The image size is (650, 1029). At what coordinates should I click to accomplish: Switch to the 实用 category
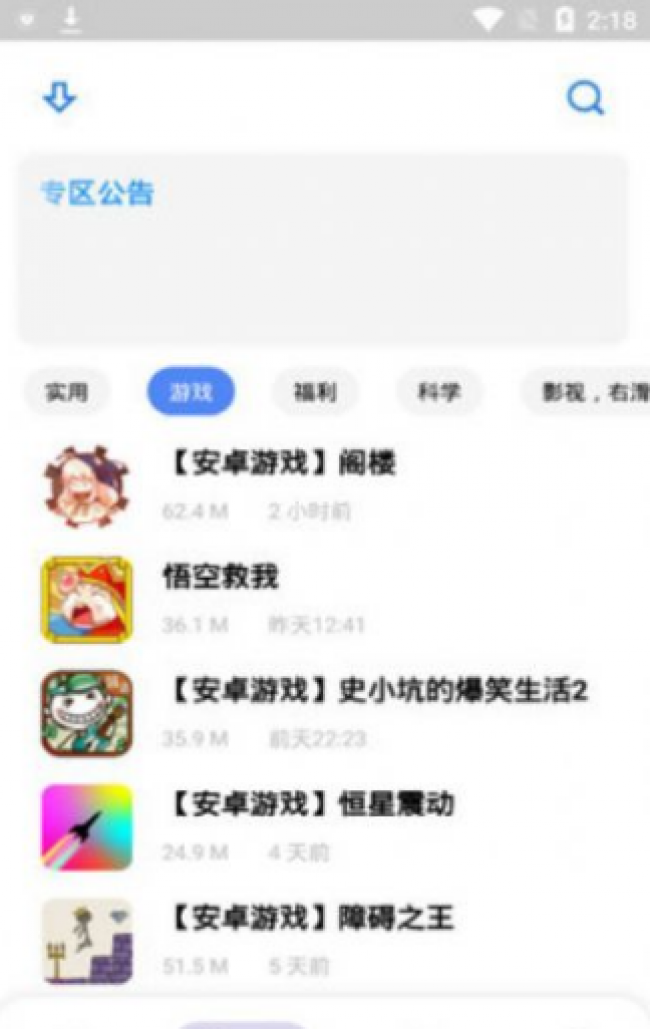66,392
